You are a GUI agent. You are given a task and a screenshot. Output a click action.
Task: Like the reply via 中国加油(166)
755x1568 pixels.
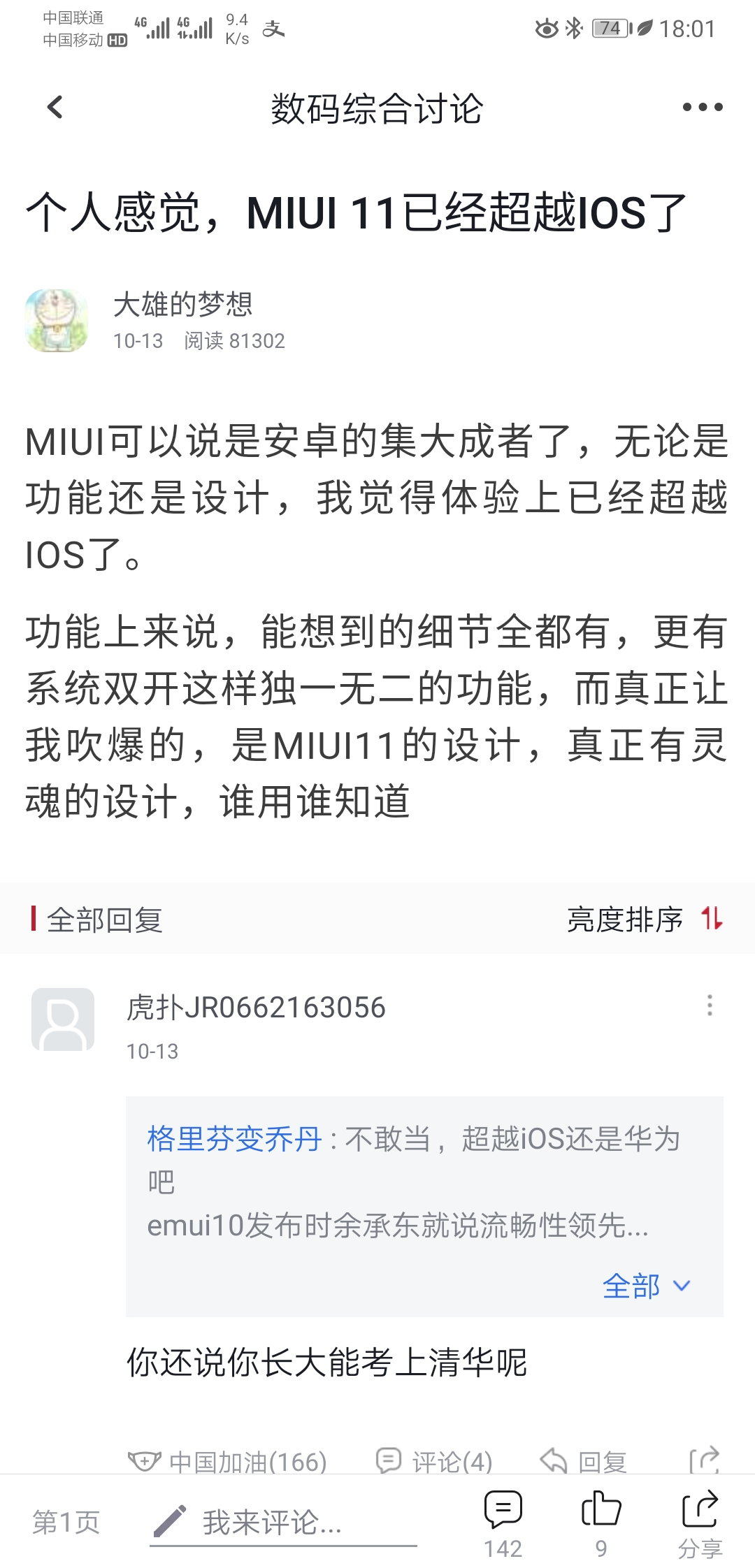tap(228, 1461)
